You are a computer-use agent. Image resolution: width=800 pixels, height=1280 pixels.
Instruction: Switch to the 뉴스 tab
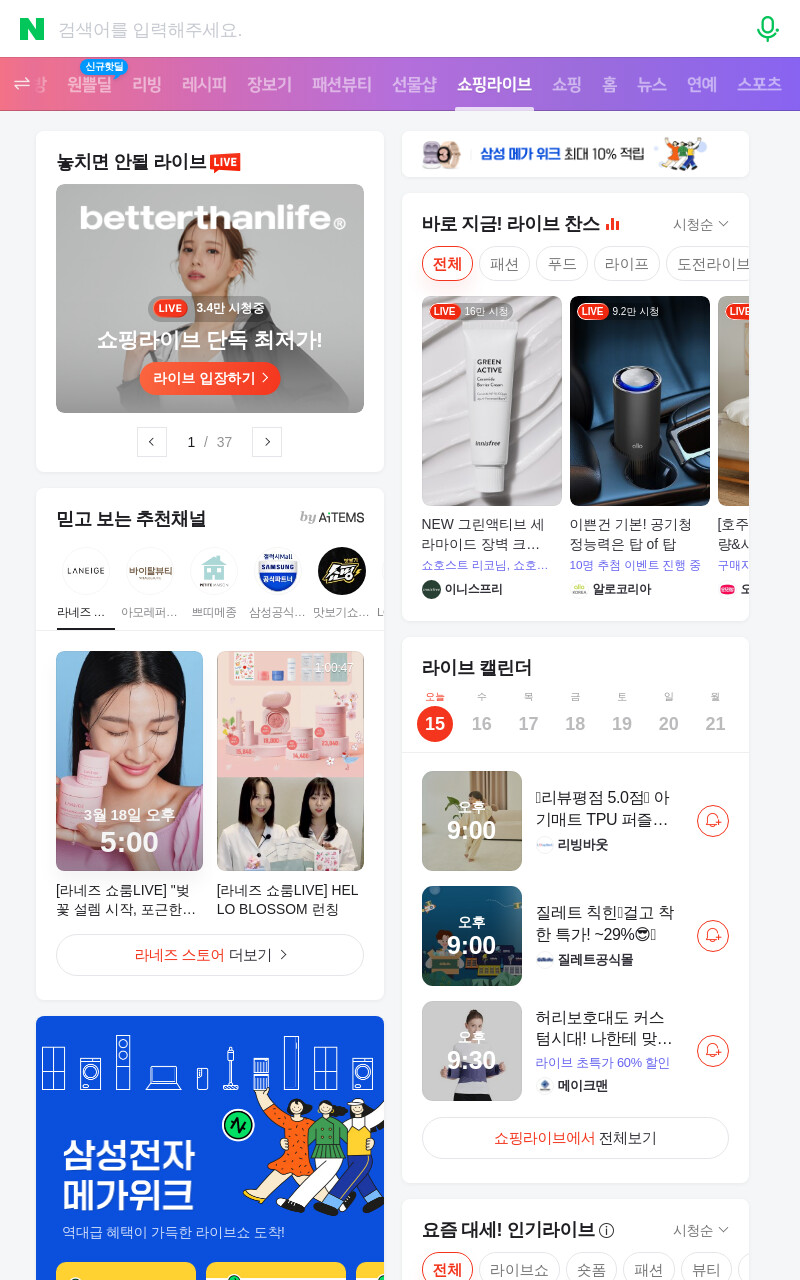pos(652,84)
